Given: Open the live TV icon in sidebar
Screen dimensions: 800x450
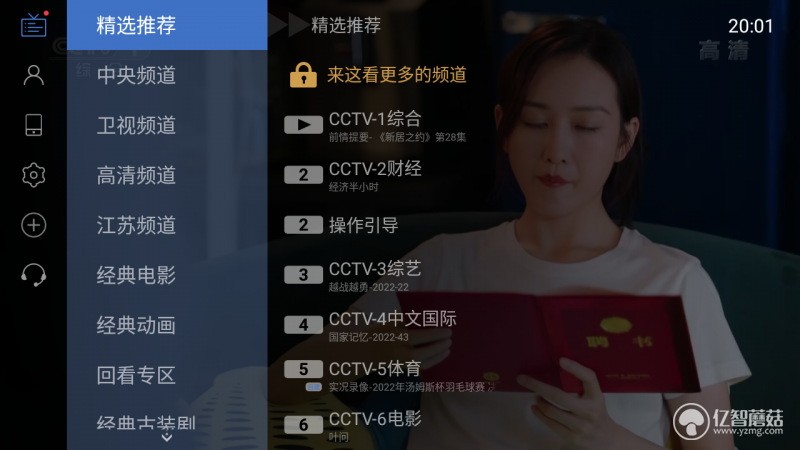Looking at the screenshot, I should point(34,25).
